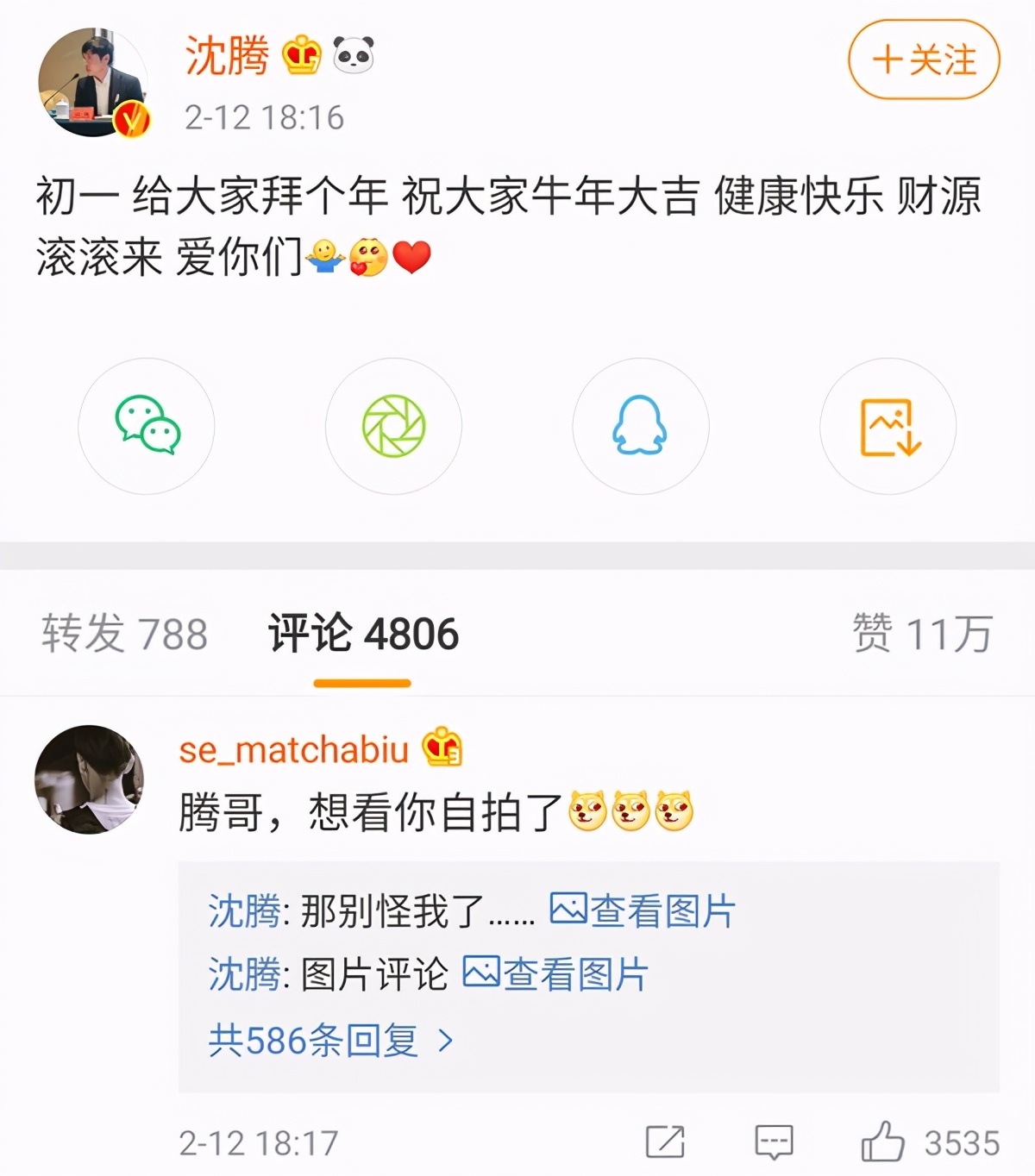Switch to the 赞 11万 tab
This screenshot has height=1176, width=1035.
click(922, 634)
